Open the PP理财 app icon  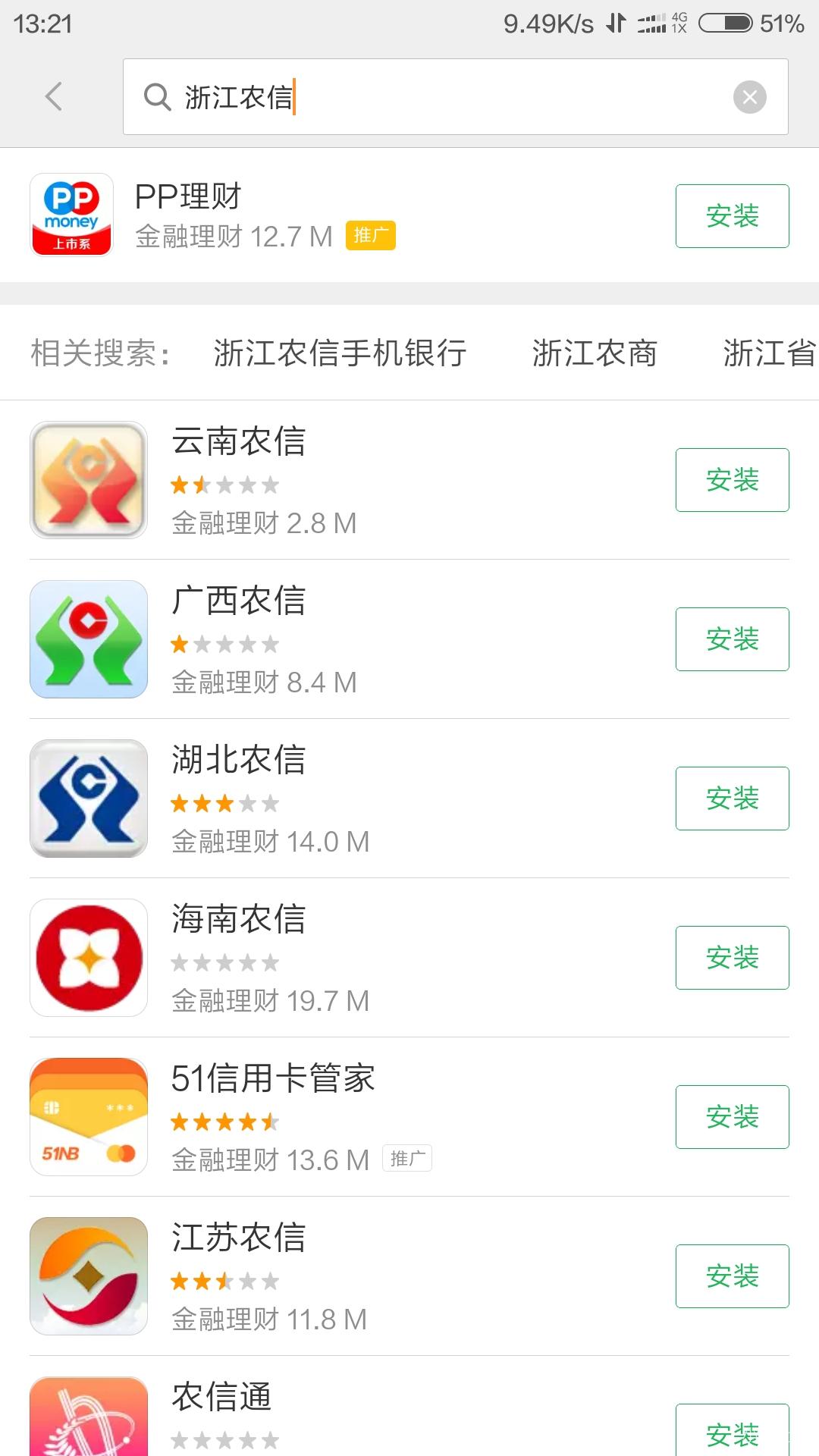tap(71, 215)
